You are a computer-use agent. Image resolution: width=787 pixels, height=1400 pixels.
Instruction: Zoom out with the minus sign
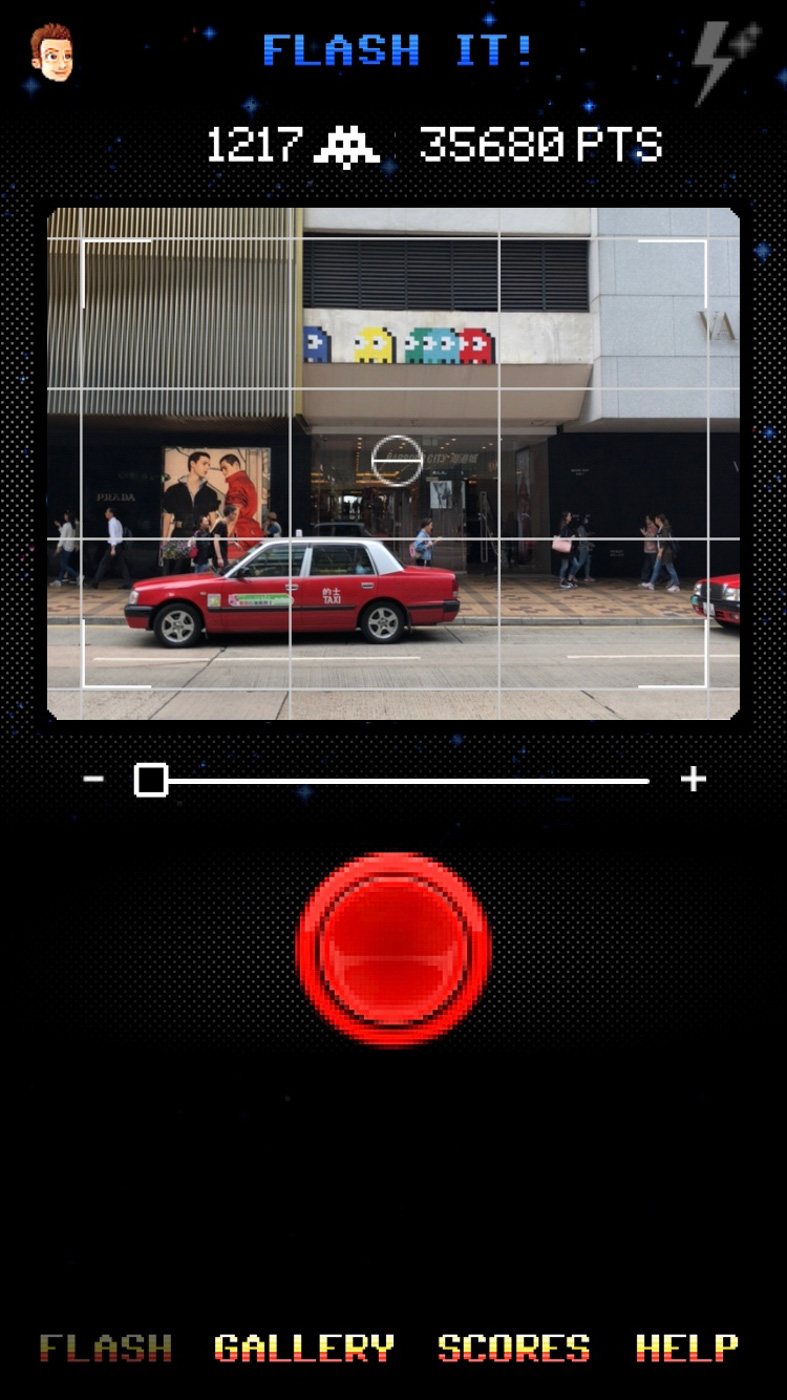(93, 779)
